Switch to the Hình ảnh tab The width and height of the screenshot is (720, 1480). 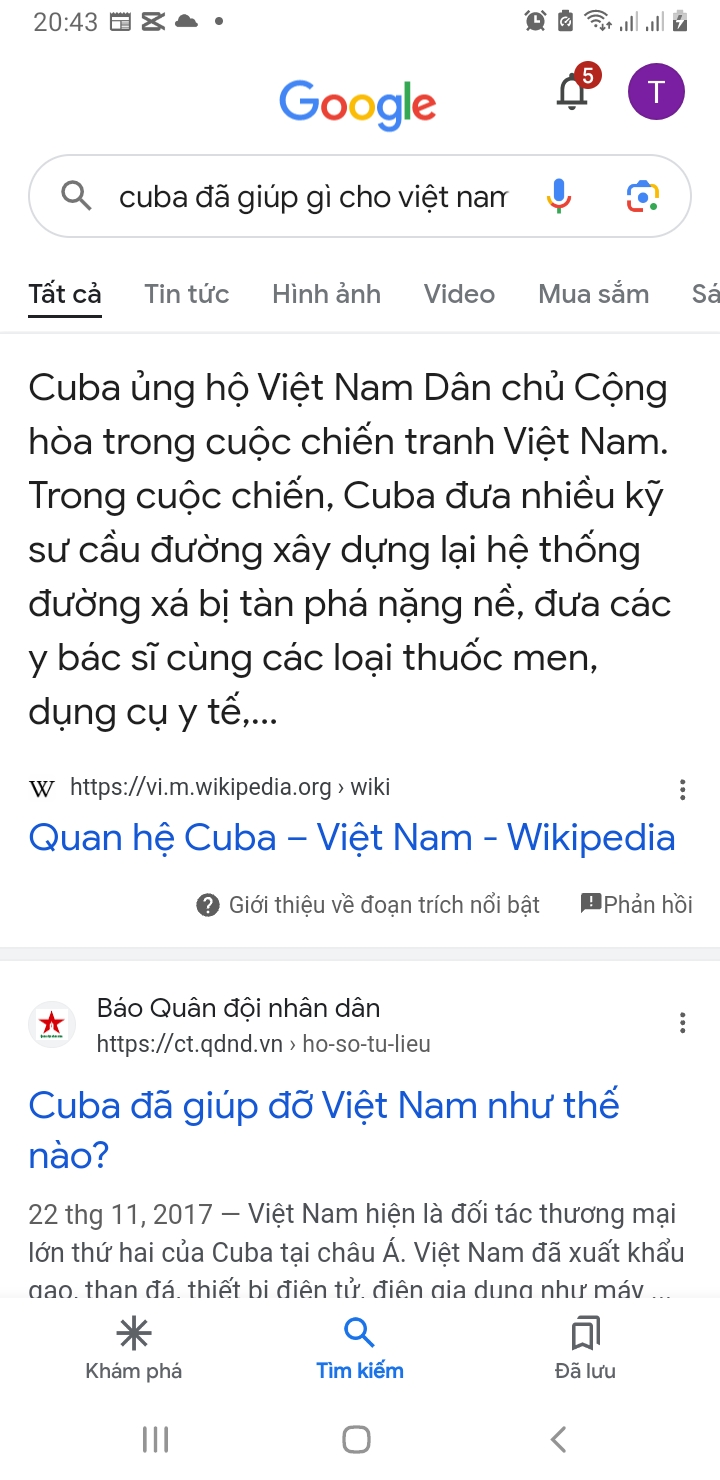[326, 294]
